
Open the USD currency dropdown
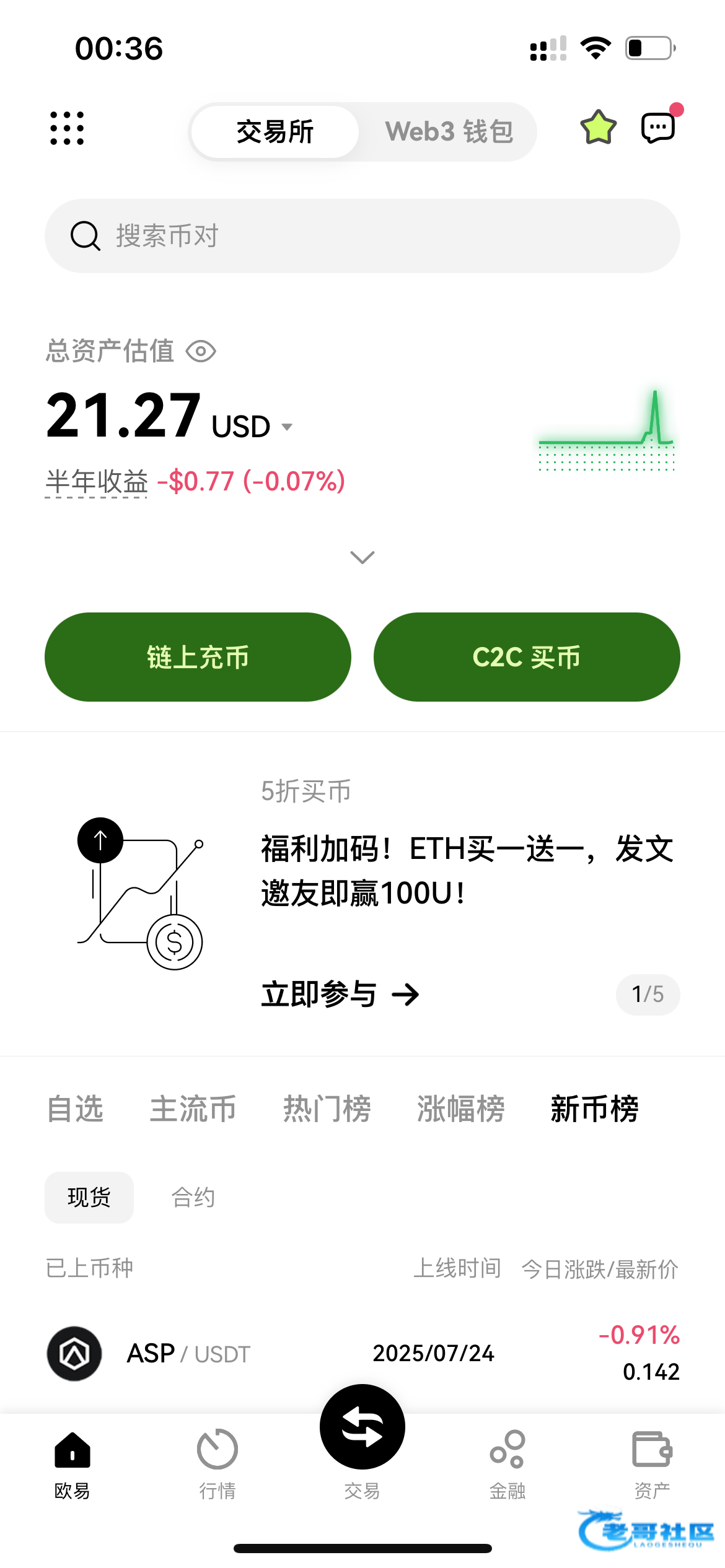pyautogui.click(x=287, y=427)
